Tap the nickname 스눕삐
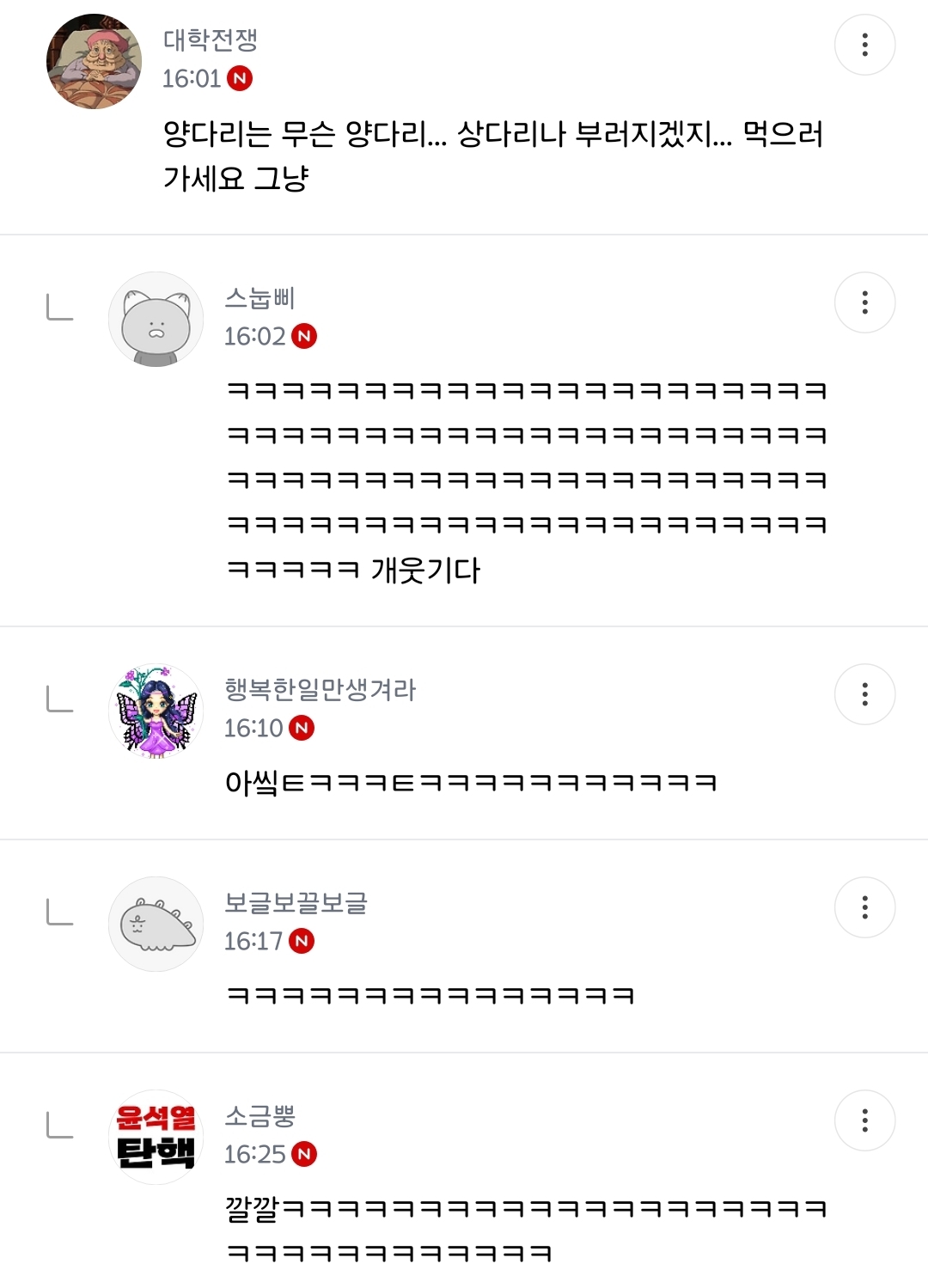The width and height of the screenshot is (928, 1288). point(259,298)
